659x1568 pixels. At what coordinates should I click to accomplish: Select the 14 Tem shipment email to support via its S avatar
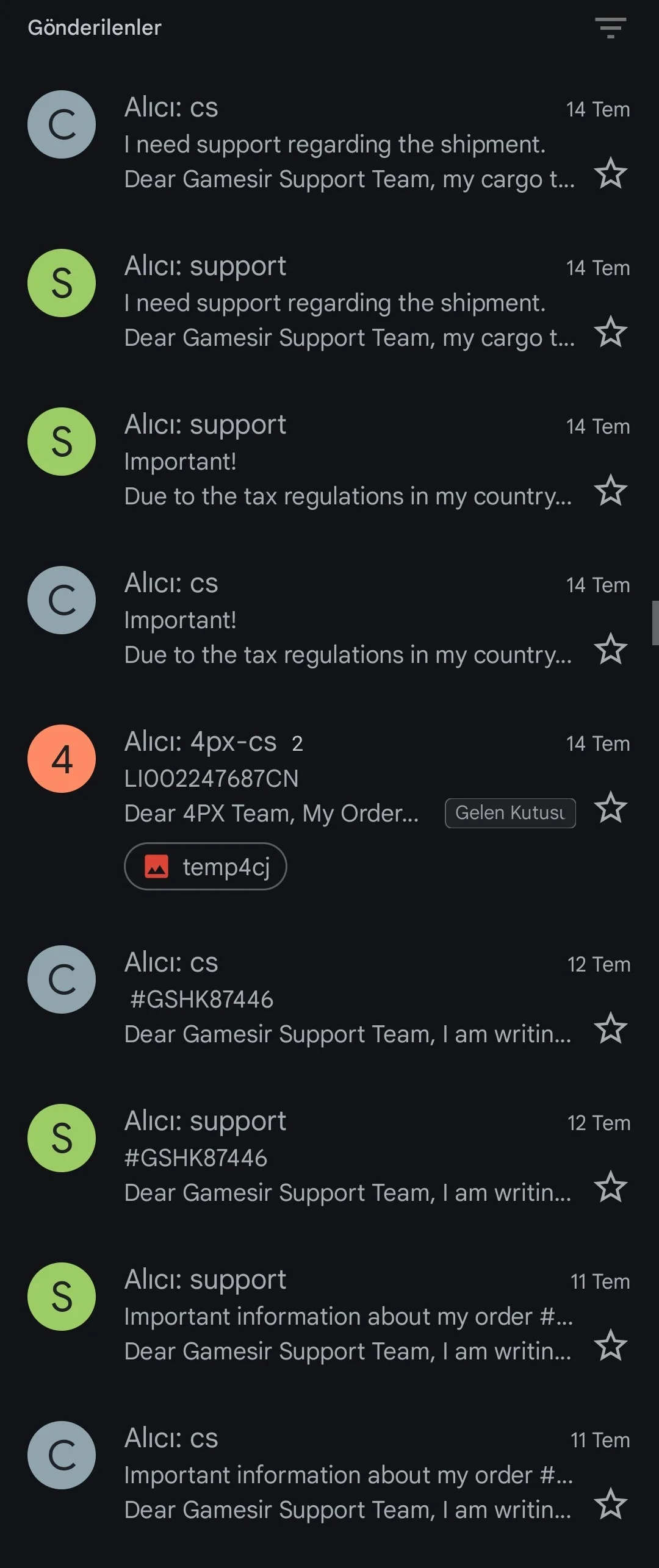coord(62,283)
